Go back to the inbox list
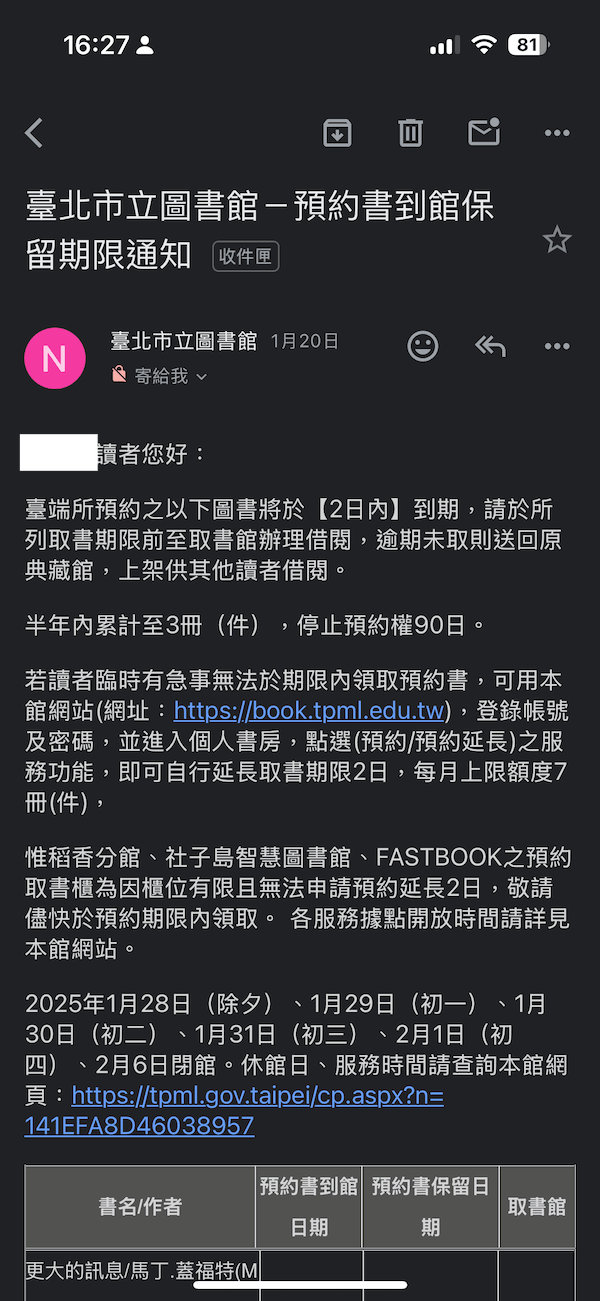The image size is (600, 1301). point(35,133)
